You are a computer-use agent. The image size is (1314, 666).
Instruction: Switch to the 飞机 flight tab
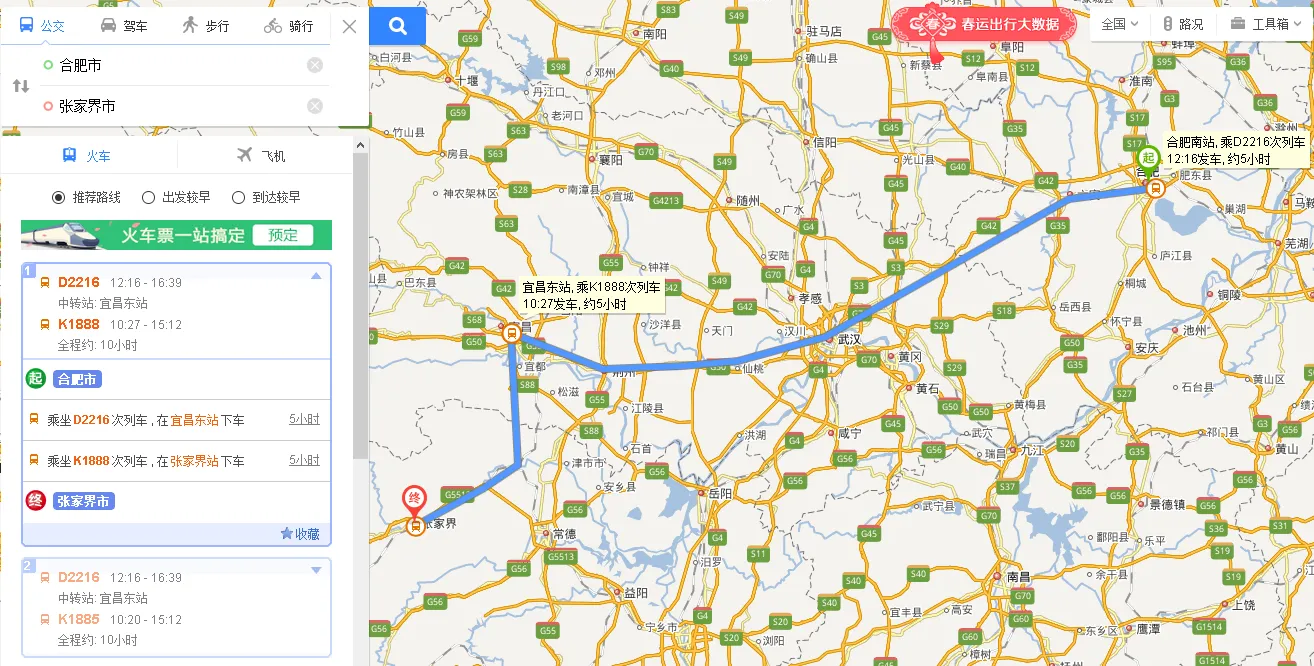tap(262, 156)
